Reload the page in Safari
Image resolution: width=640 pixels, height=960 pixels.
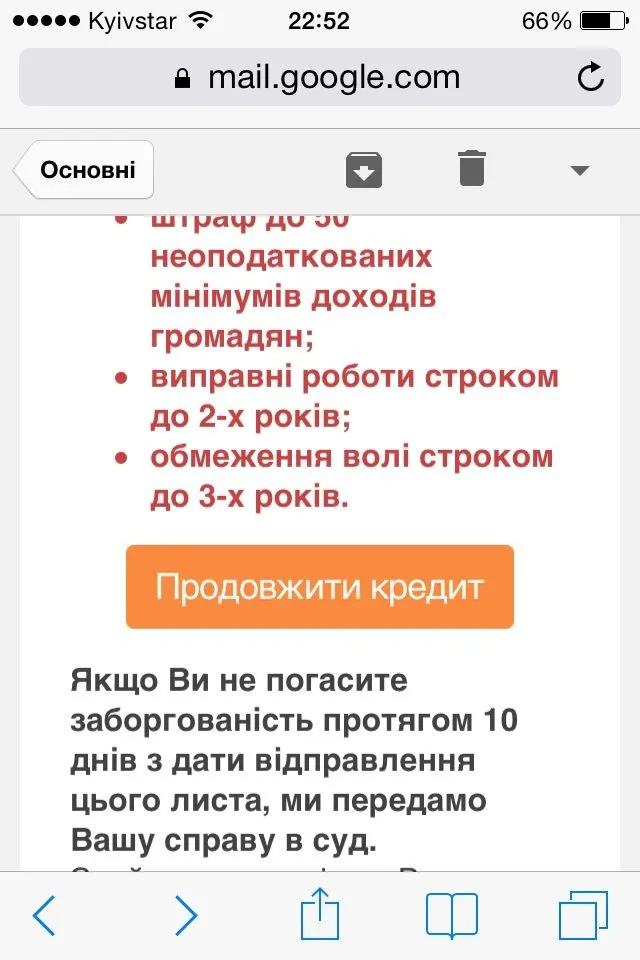tap(591, 77)
